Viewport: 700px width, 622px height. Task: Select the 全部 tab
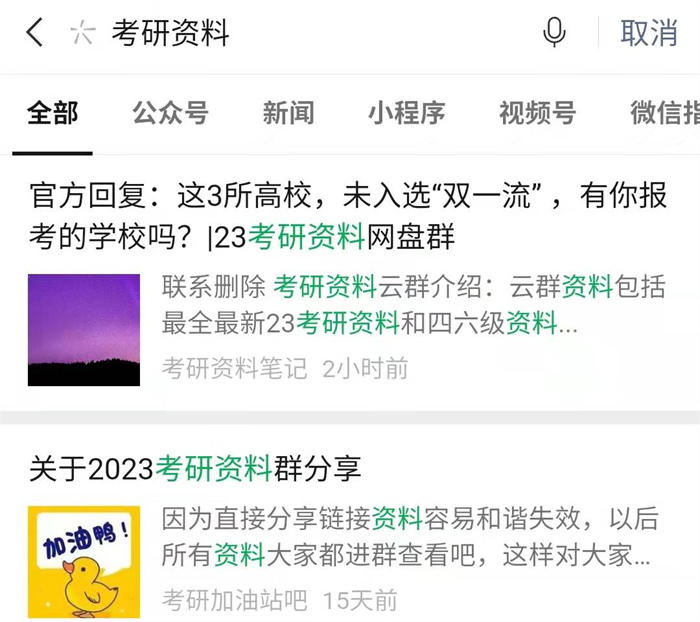pos(52,113)
